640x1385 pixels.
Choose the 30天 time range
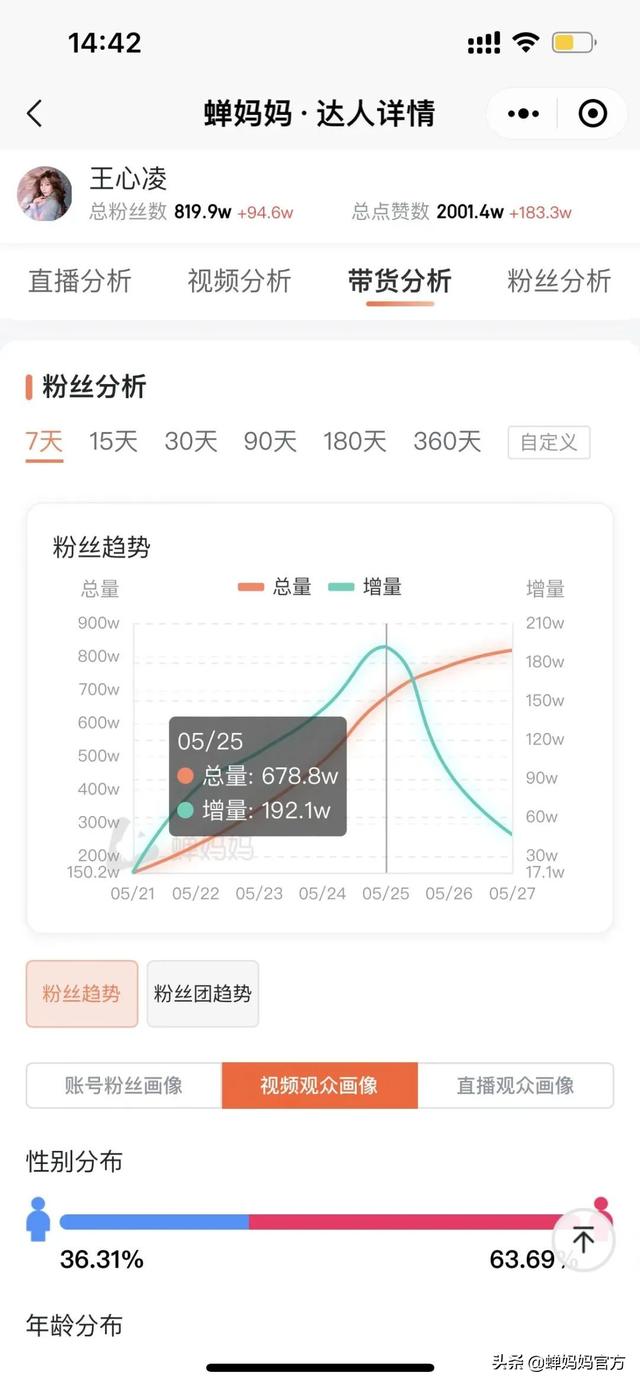(191, 441)
